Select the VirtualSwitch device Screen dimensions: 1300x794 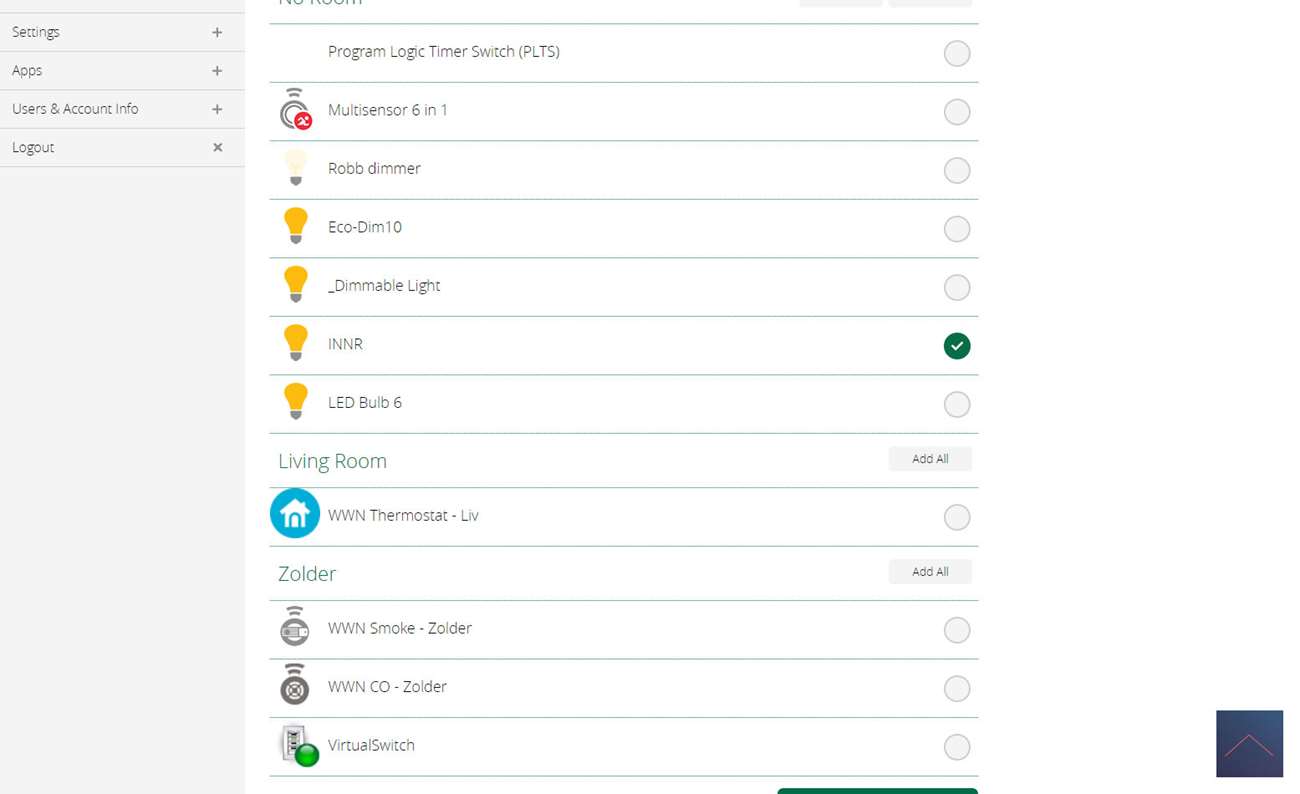tap(957, 747)
